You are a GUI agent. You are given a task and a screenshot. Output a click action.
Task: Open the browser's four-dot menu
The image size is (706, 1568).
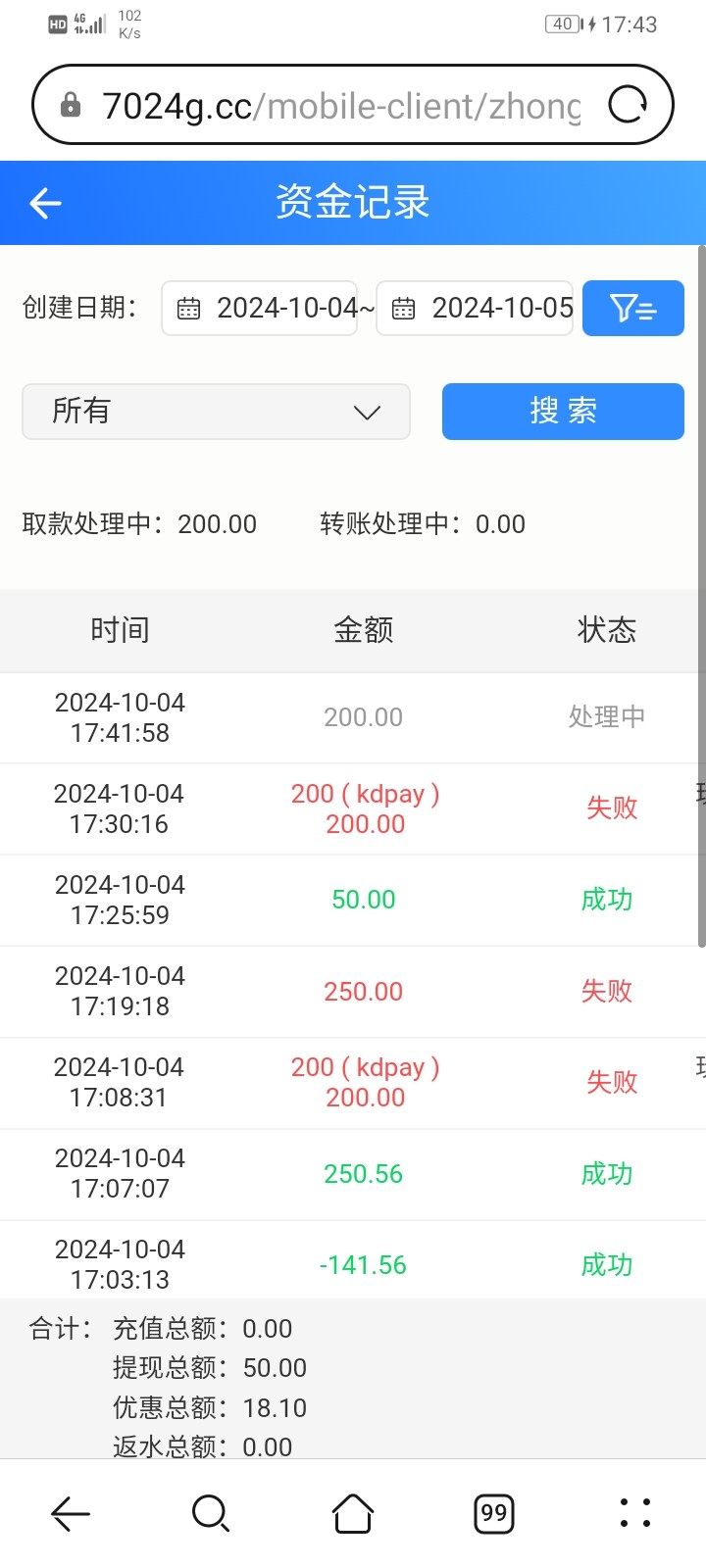635,1513
